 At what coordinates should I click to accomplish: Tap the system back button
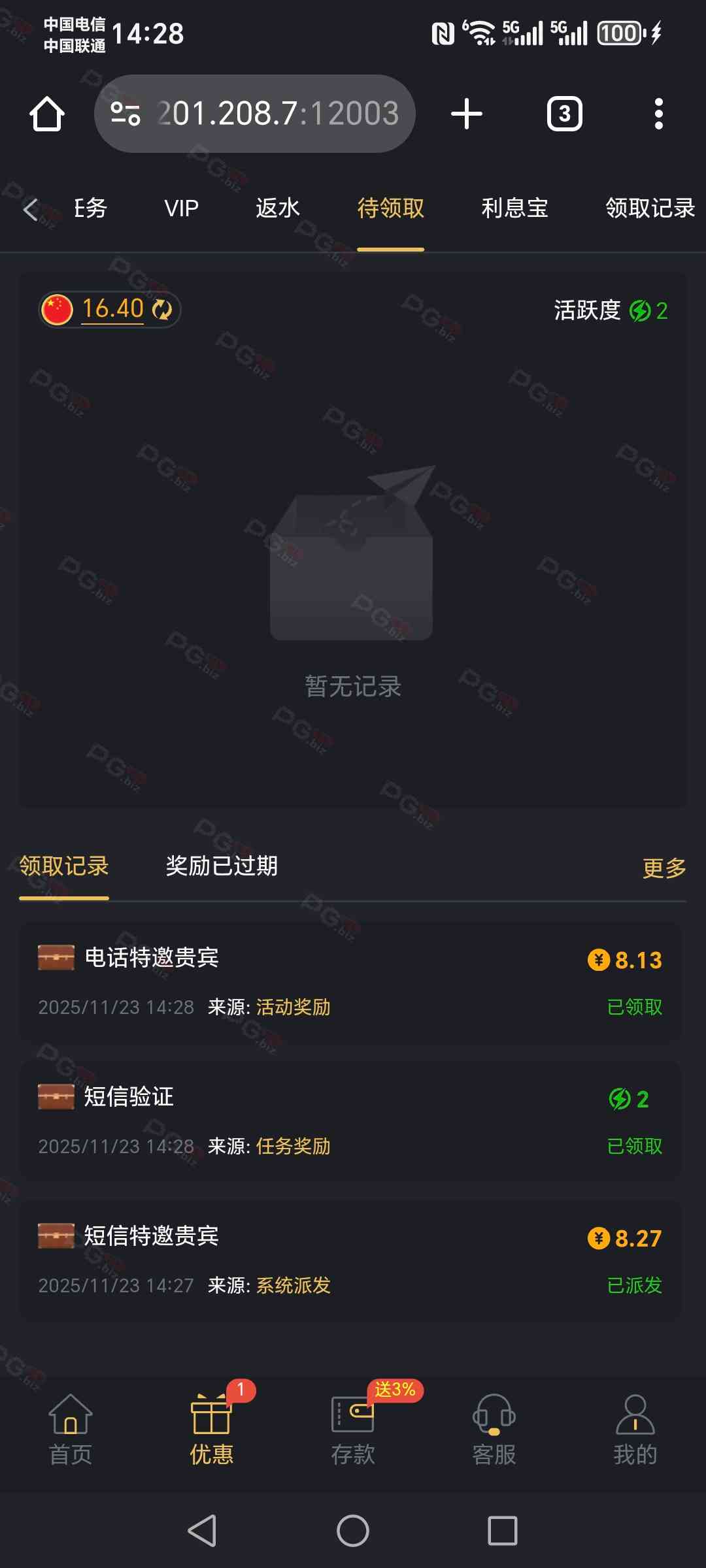[x=202, y=1530]
